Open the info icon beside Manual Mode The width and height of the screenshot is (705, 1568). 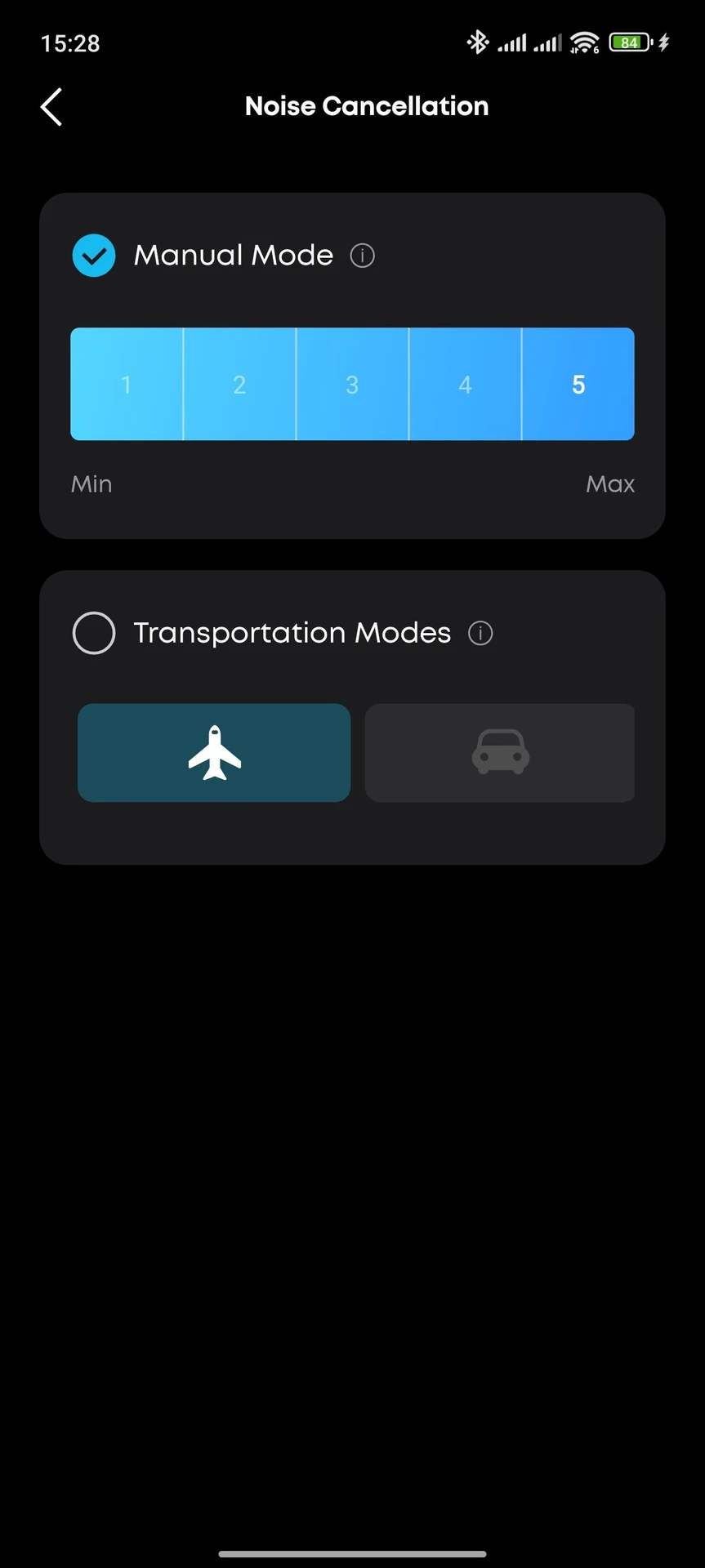pyautogui.click(x=363, y=256)
